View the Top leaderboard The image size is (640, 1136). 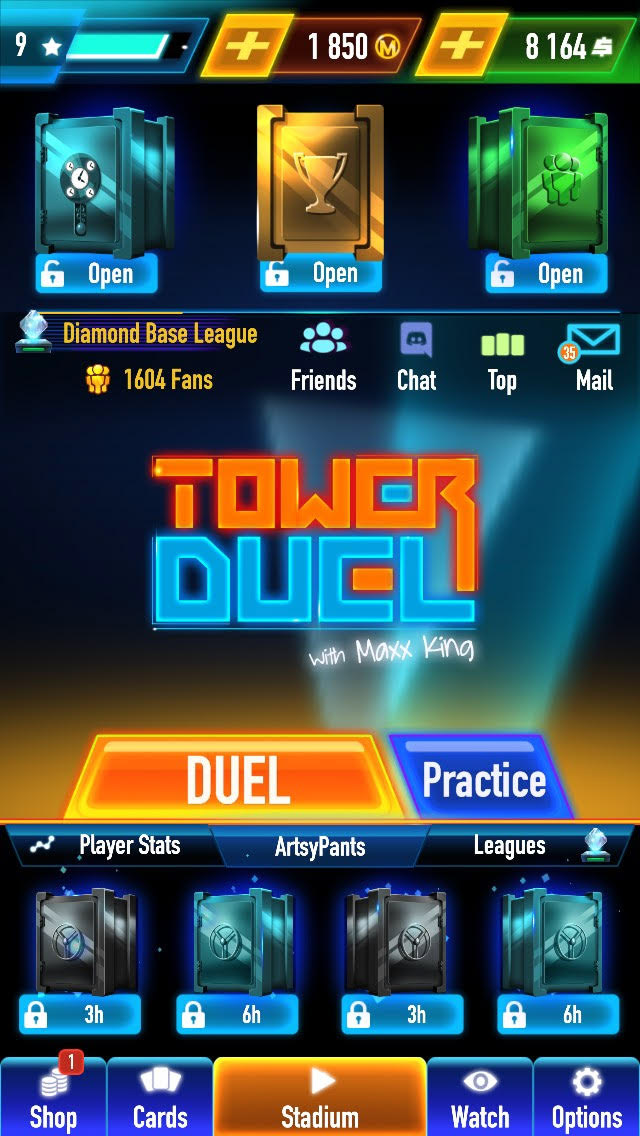[x=502, y=357]
